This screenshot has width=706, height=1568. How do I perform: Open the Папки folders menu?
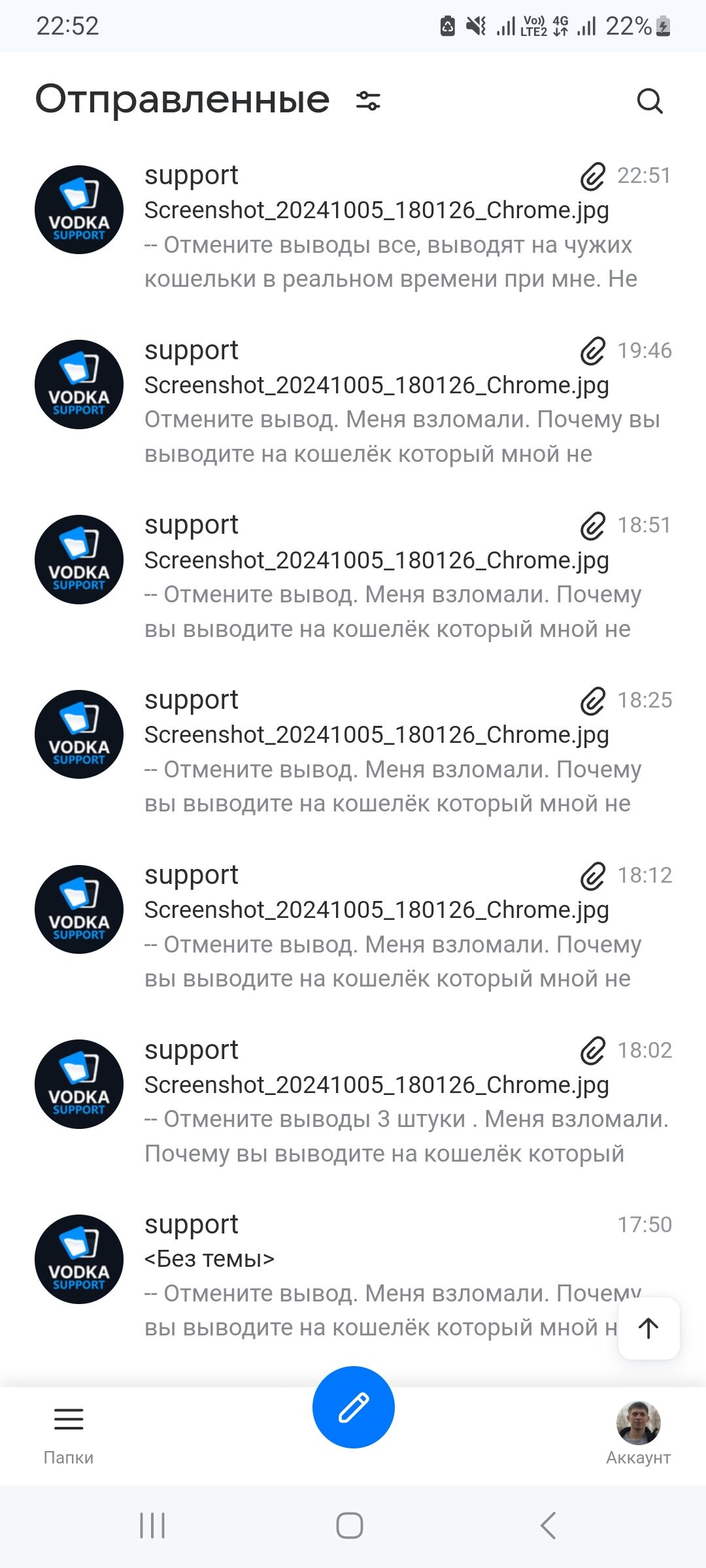coord(69,1431)
